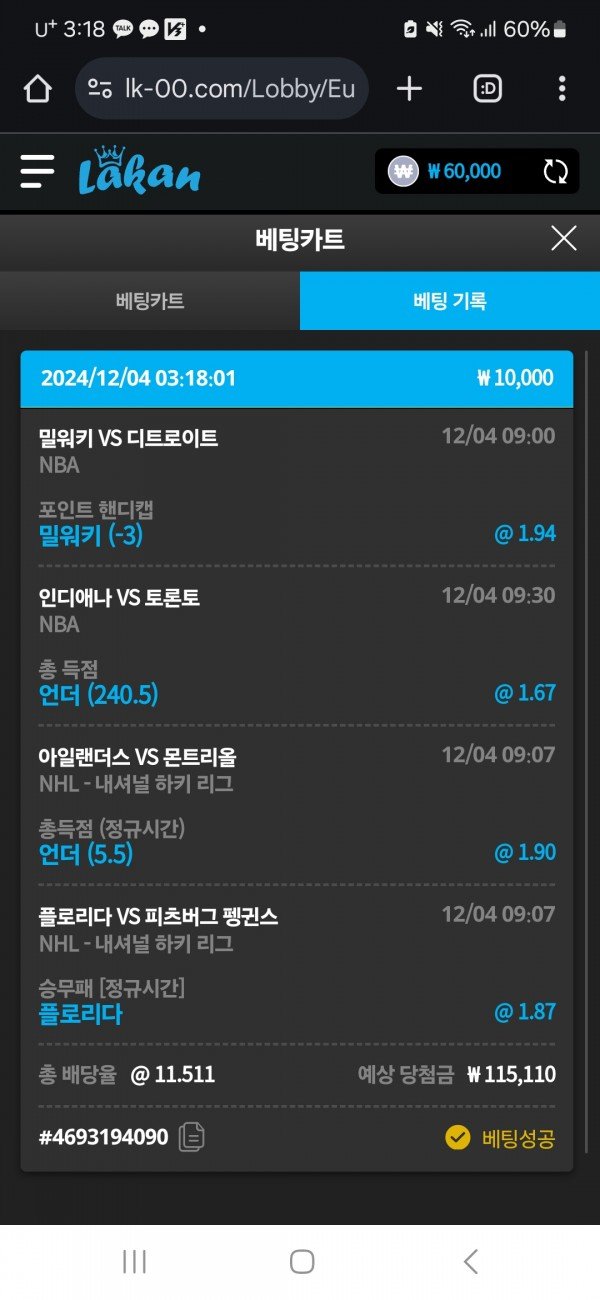Refresh the ₩60,000 balance

[555, 172]
